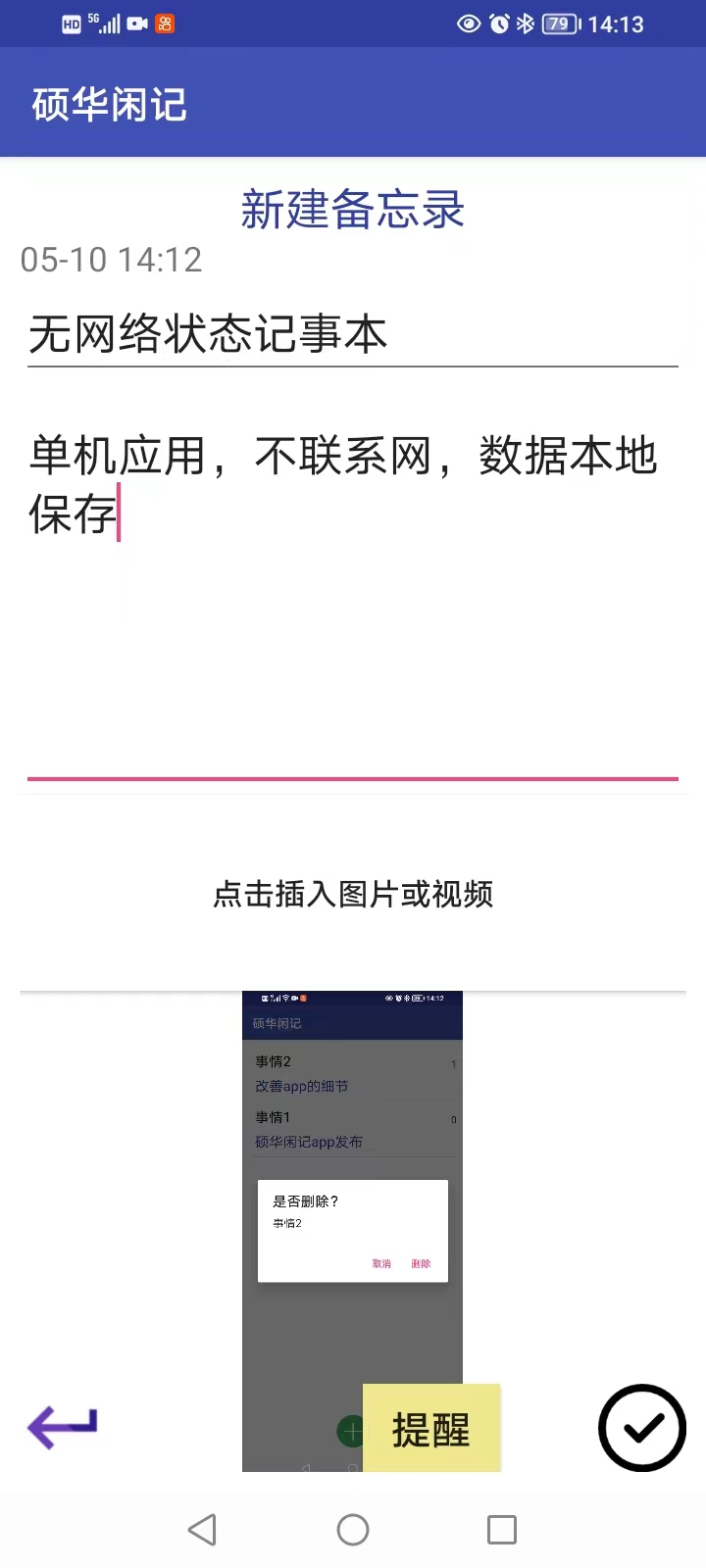Tap the title field showing 无网络状态记事本
This screenshot has height=1568, width=706.
(x=208, y=334)
